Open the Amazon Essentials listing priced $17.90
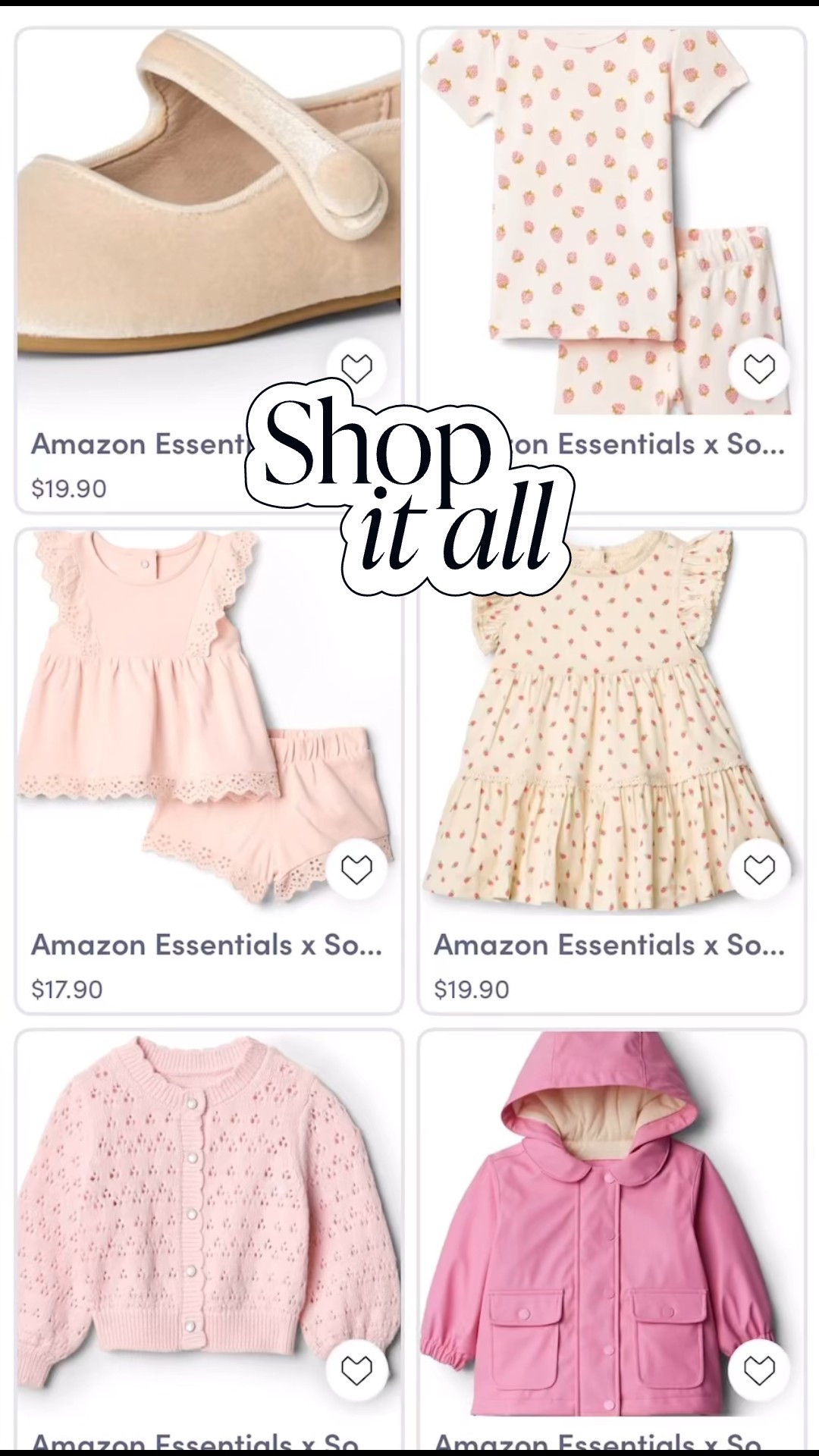The height and width of the screenshot is (1456, 819). [x=209, y=945]
